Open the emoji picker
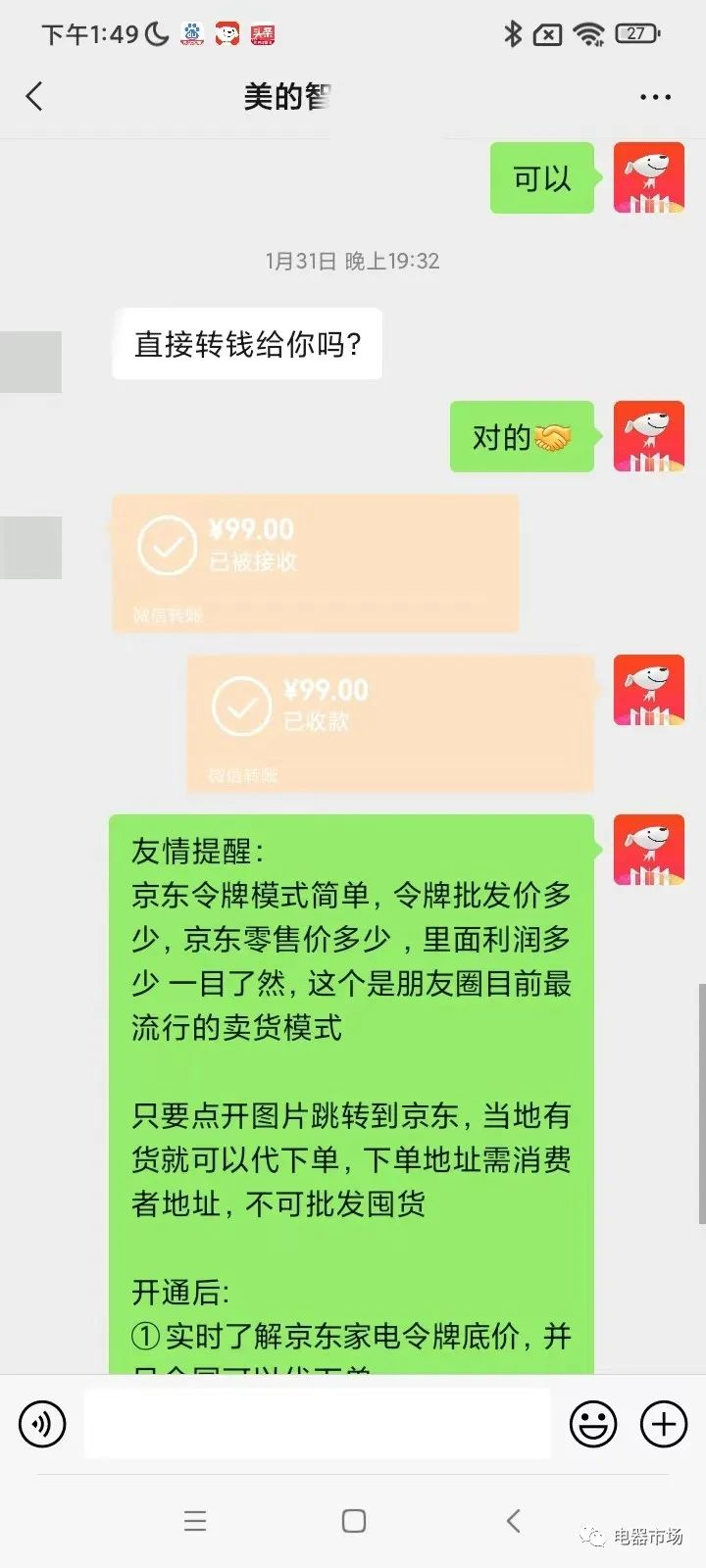 coord(593,1423)
